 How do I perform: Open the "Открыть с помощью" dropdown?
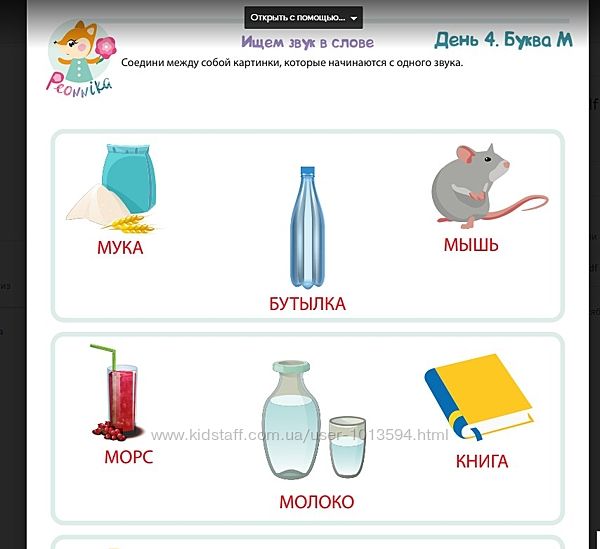click(303, 17)
